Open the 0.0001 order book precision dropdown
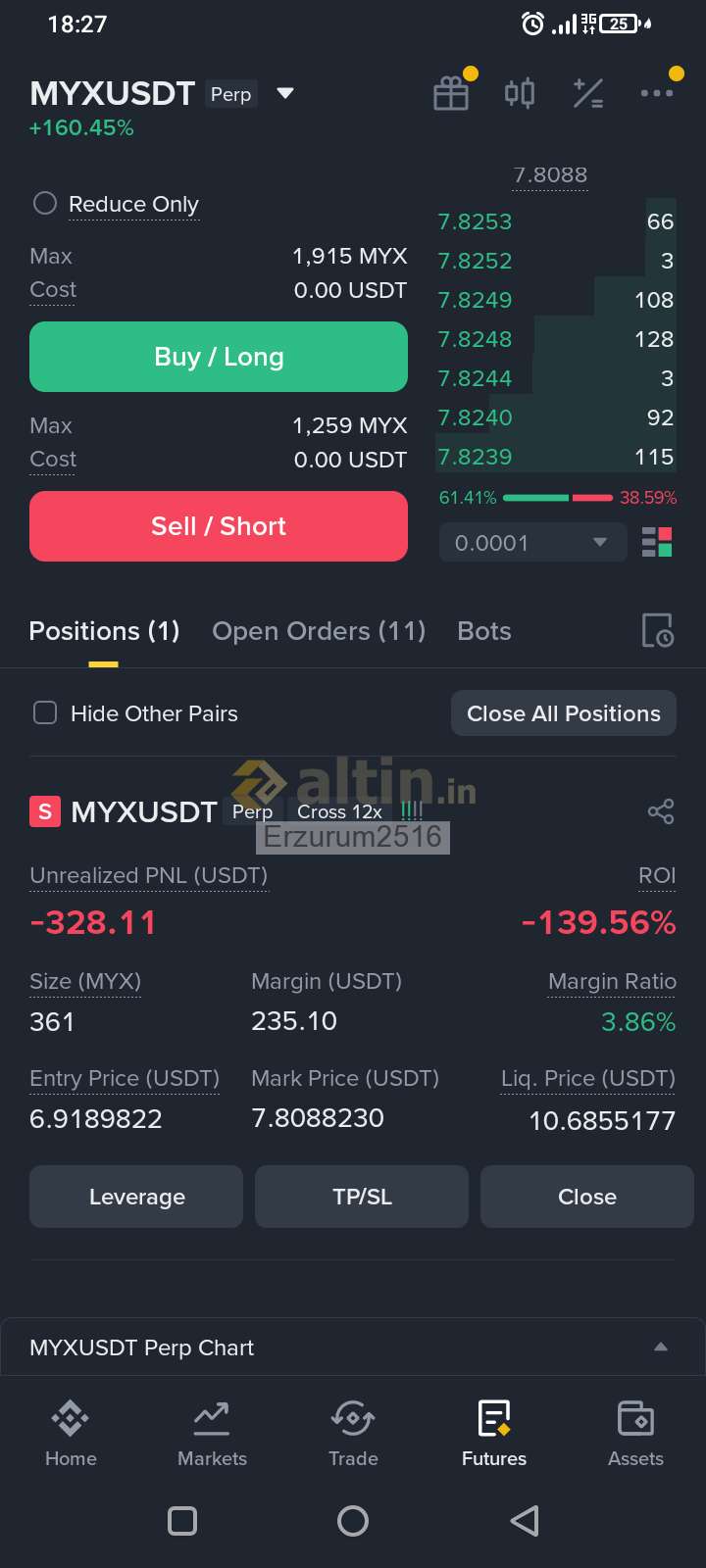 click(x=531, y=542)
